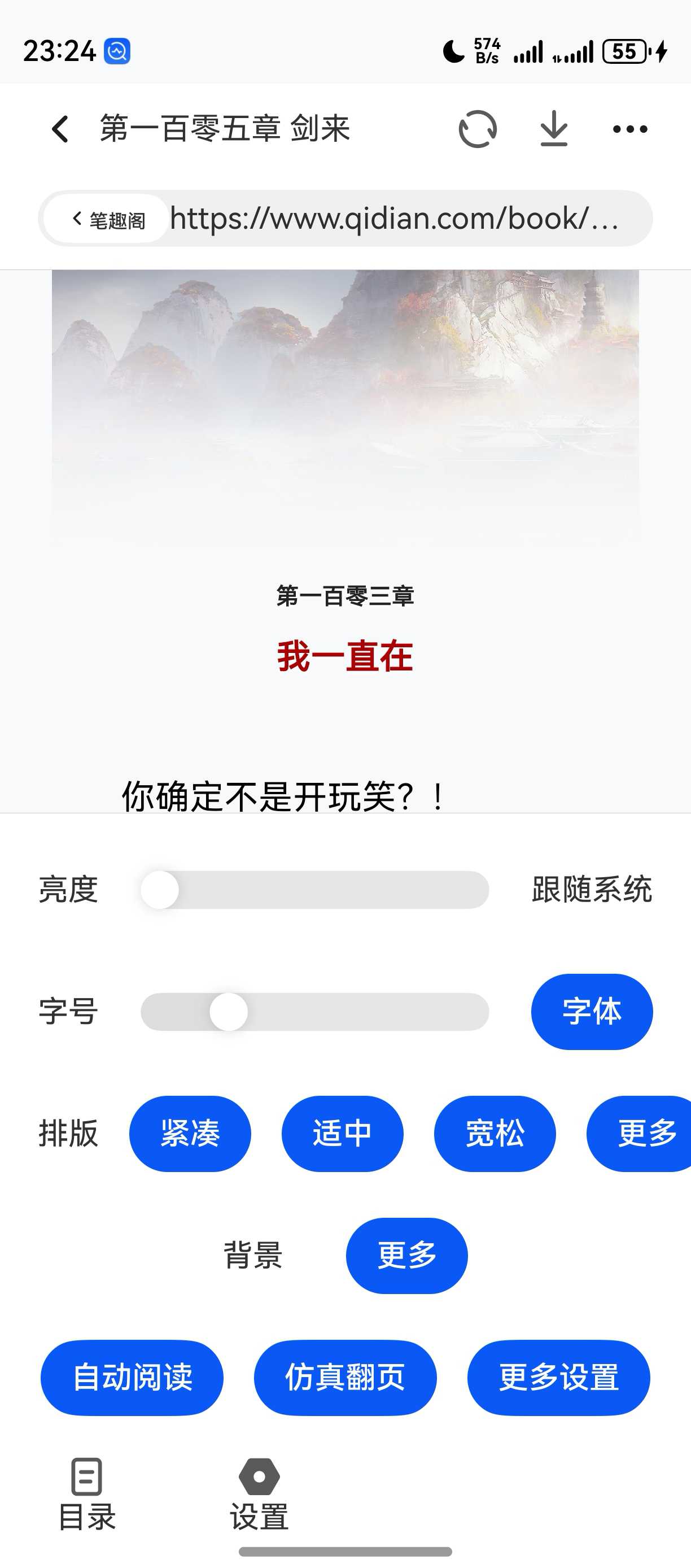Tap the refresh/change source icon
This screenshot has width=691, height=1568.
(478, 129)
